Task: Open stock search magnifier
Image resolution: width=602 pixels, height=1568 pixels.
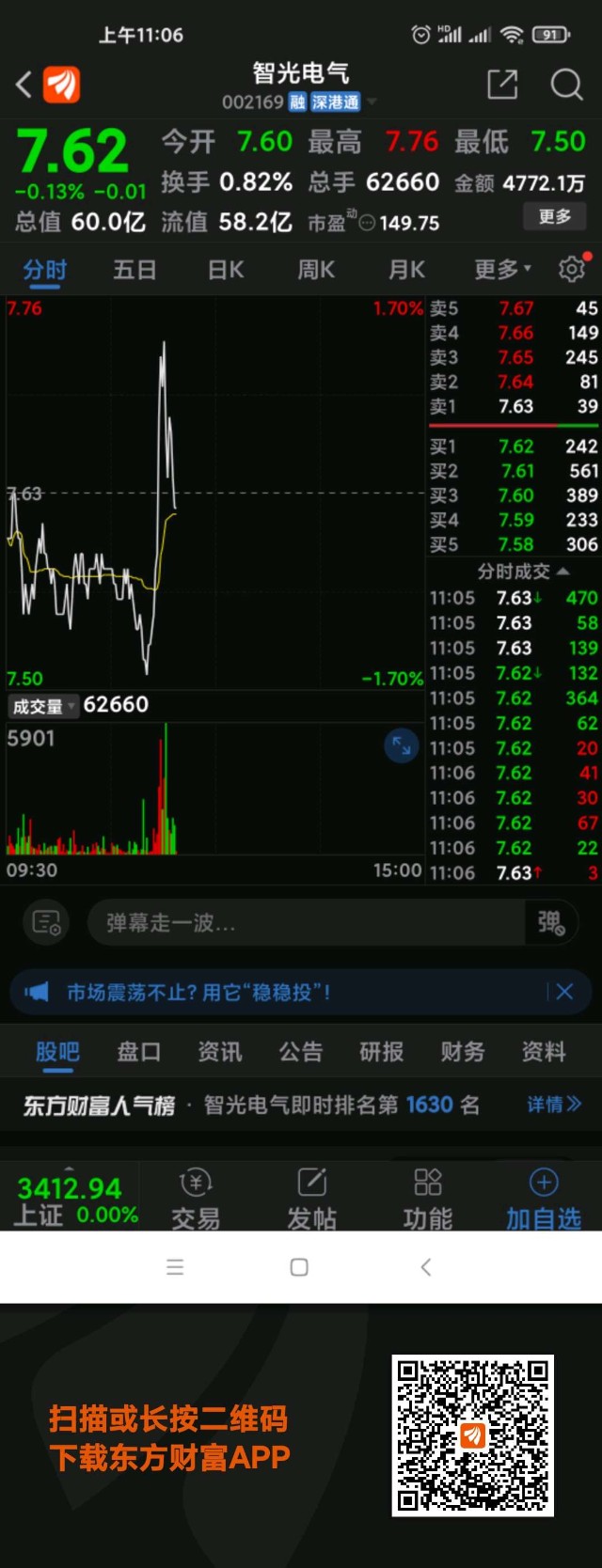Action: [566, 85]
